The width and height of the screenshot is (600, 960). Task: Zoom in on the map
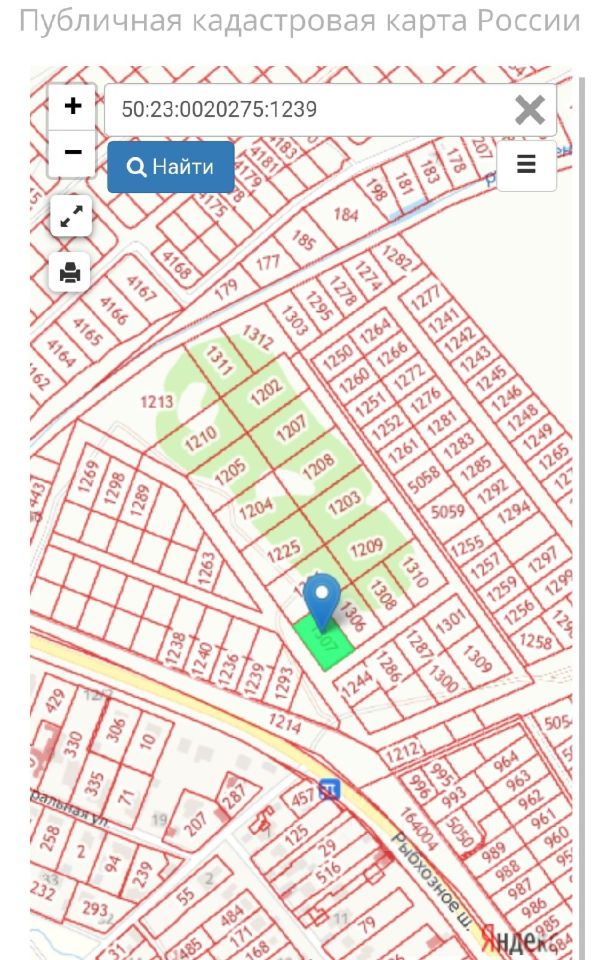72,107
